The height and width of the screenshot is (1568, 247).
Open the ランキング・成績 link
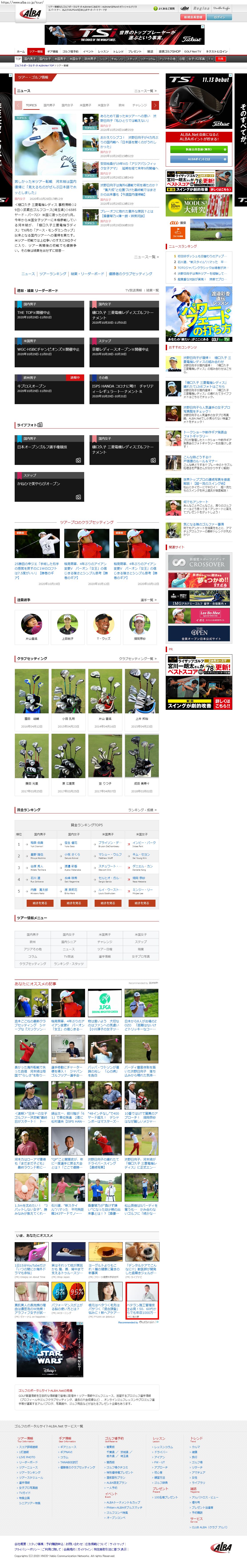pos(143,810)
